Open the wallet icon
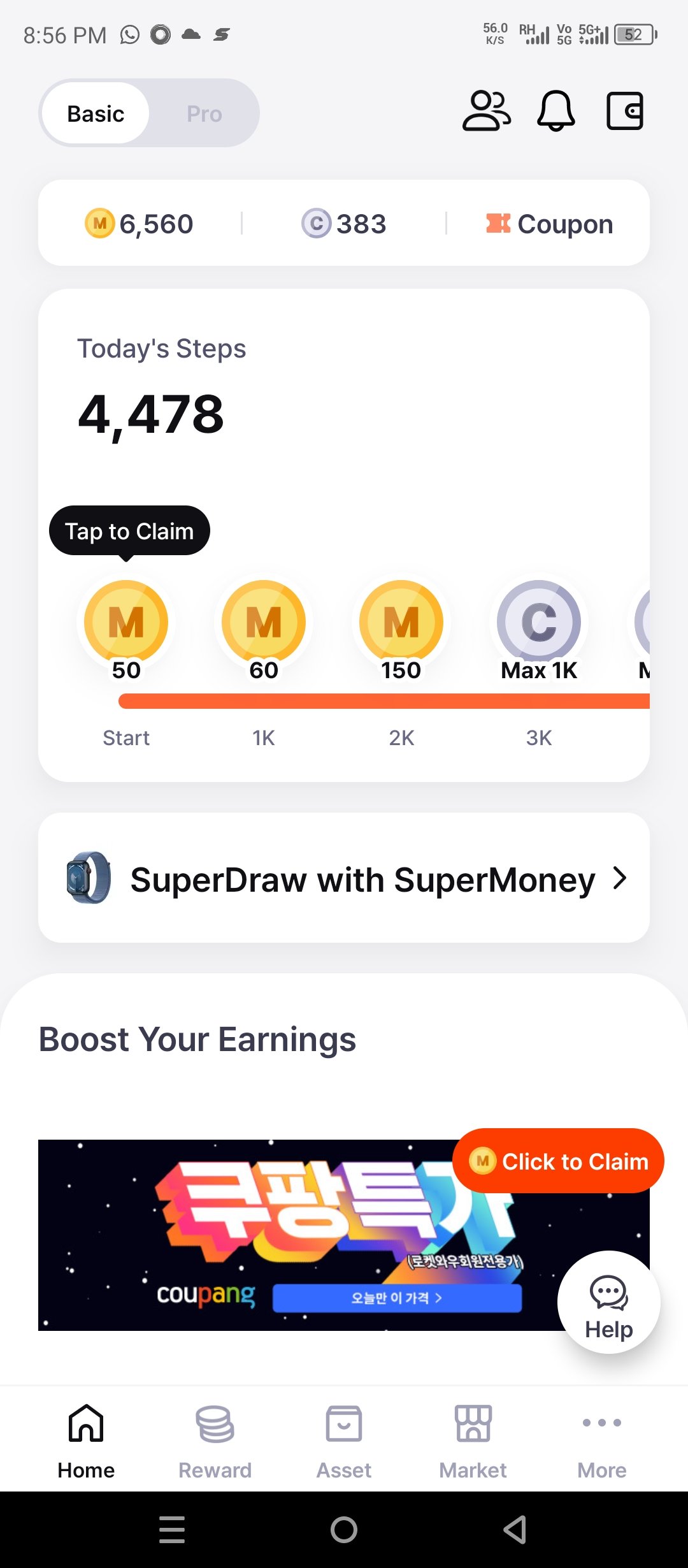The image size is (688, 1568). [x=624, y=111]
